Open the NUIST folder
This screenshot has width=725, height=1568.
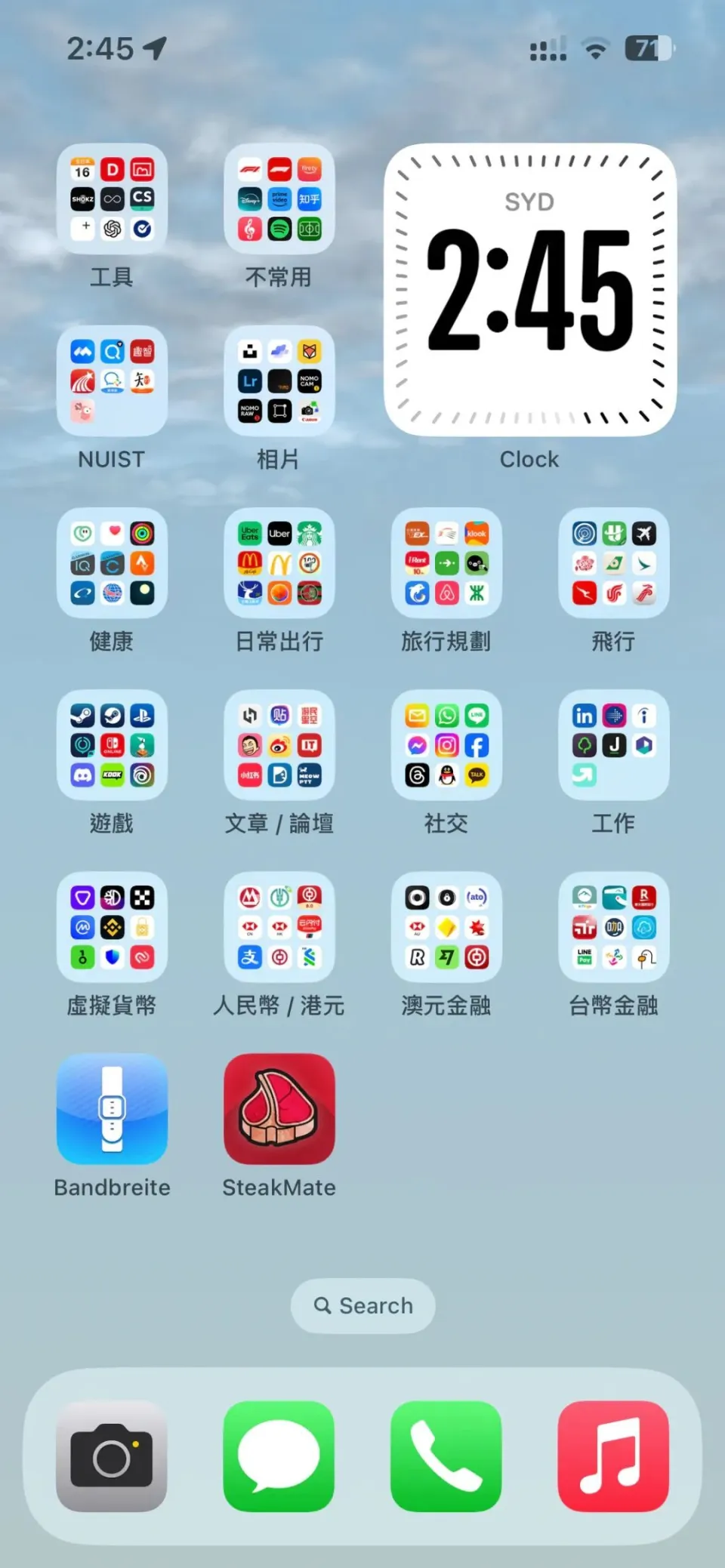click(x=112, y=380)
